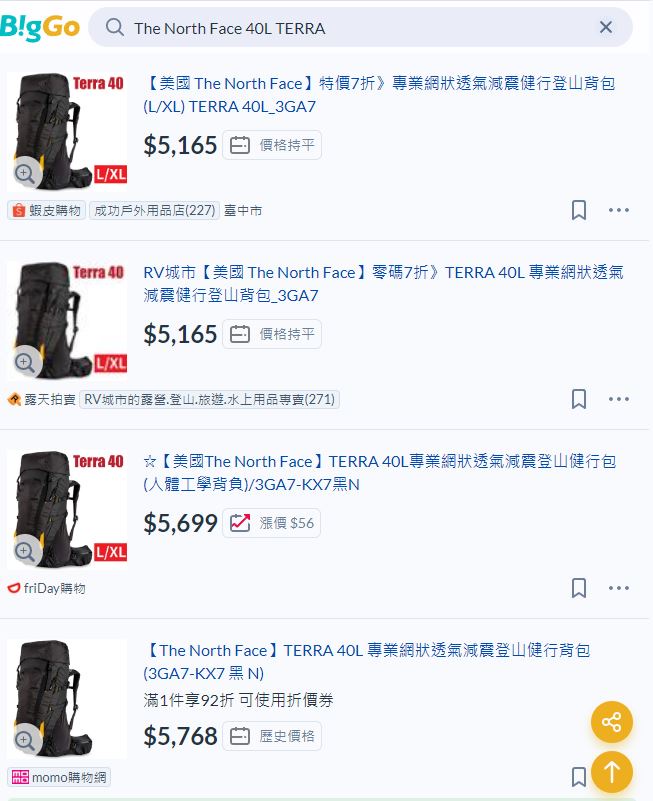
Task: Open more options for the friDay購物 listing
Action: click(x=619, y=588)
